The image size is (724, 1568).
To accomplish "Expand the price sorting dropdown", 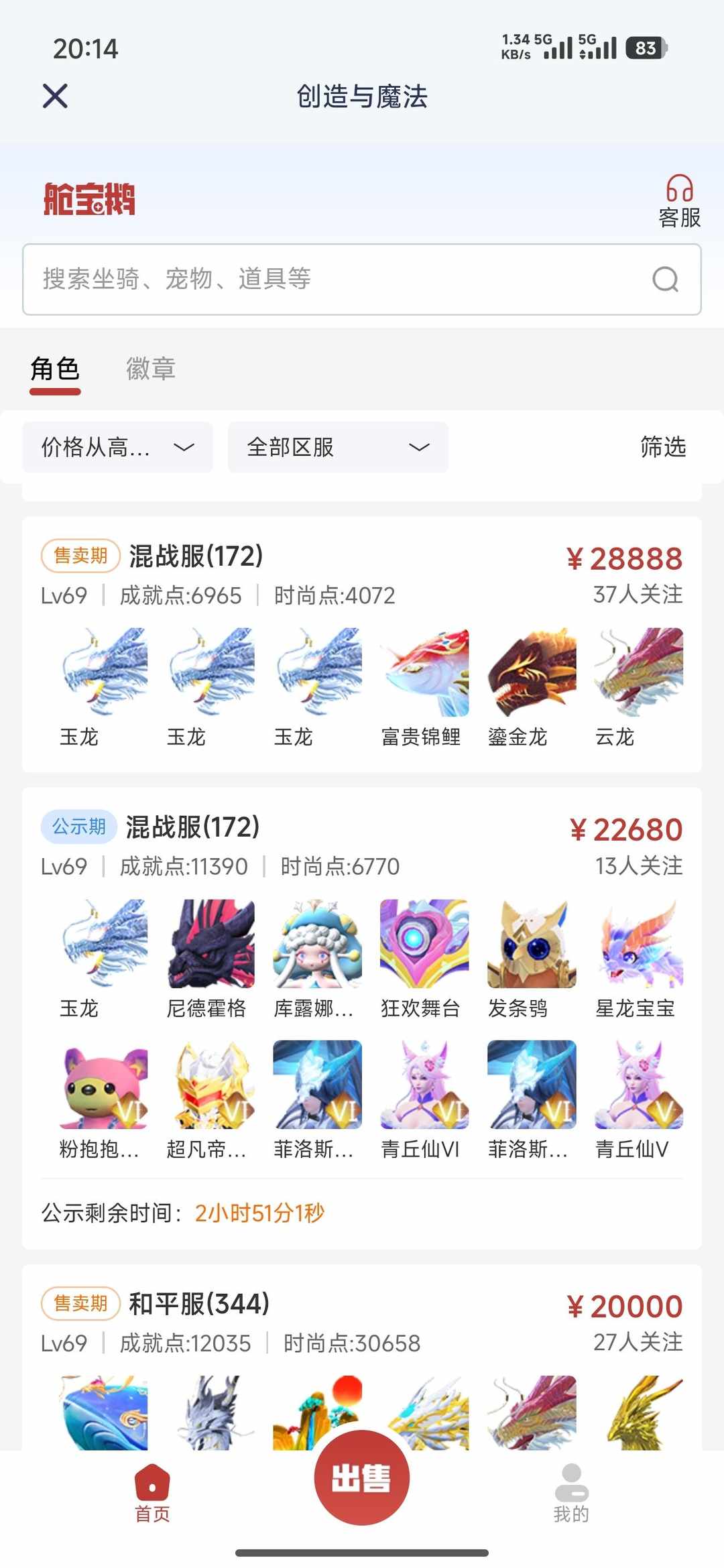I will point(117,447).
